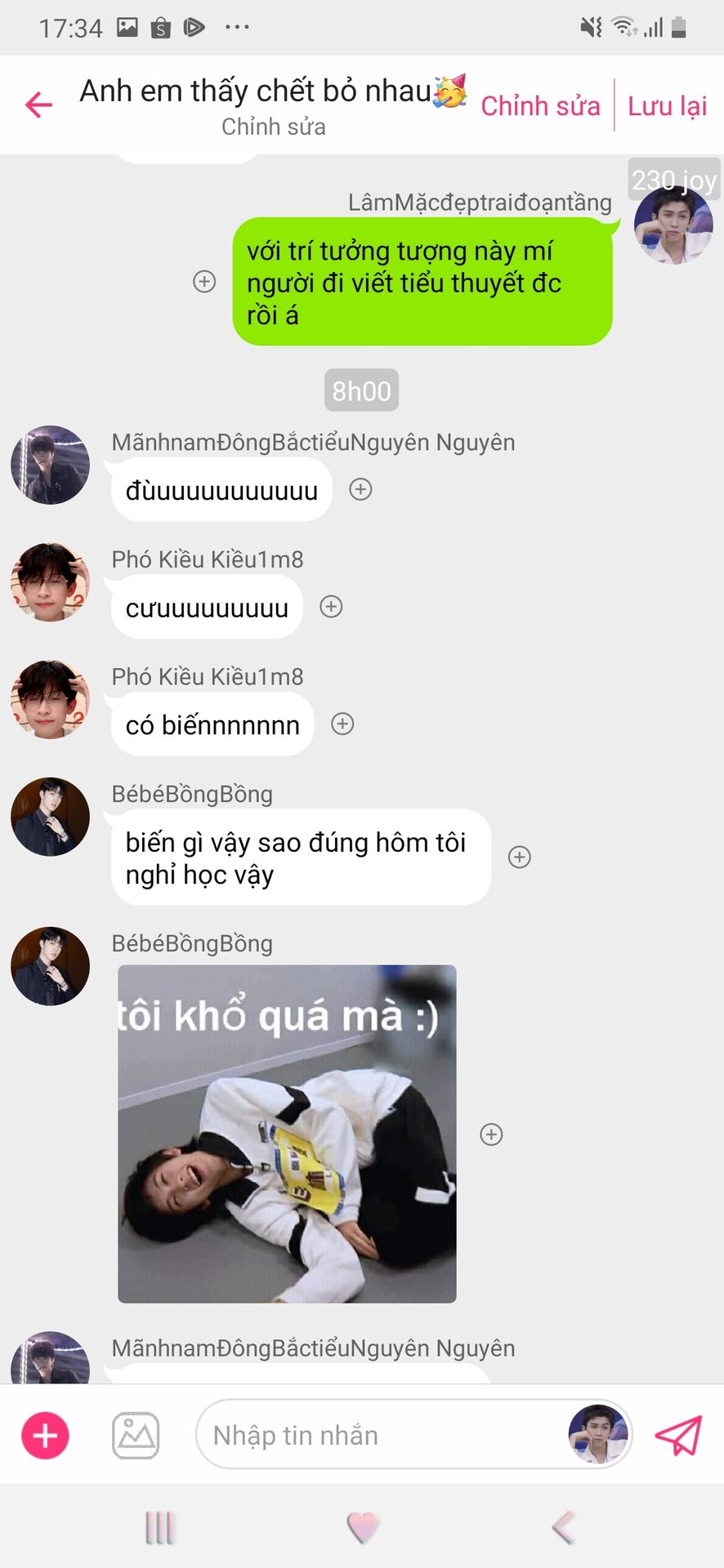Edit the 8h00 timestamp chip

[x=361, y=390]
